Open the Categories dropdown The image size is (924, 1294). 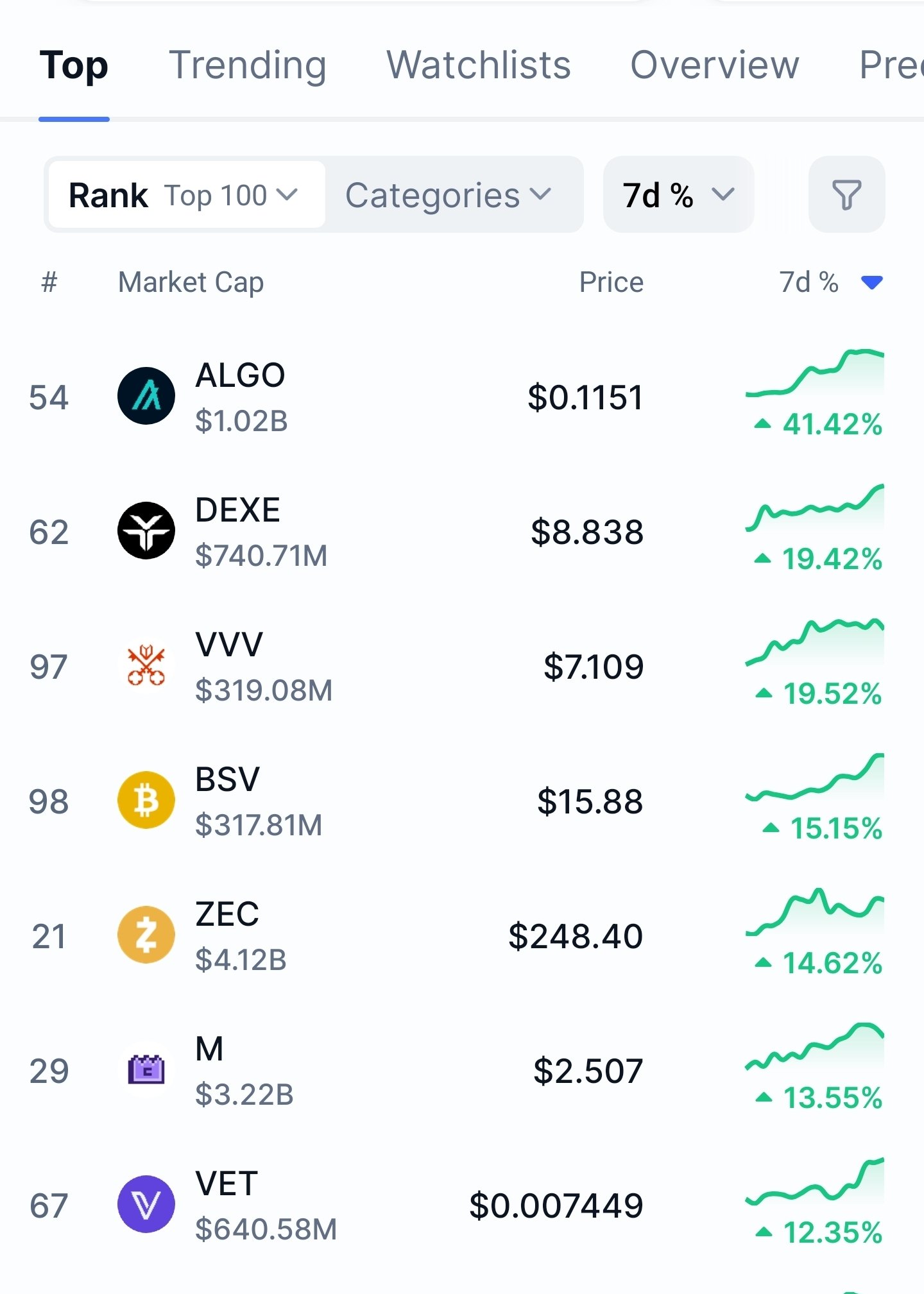click(x=448, y=195)
